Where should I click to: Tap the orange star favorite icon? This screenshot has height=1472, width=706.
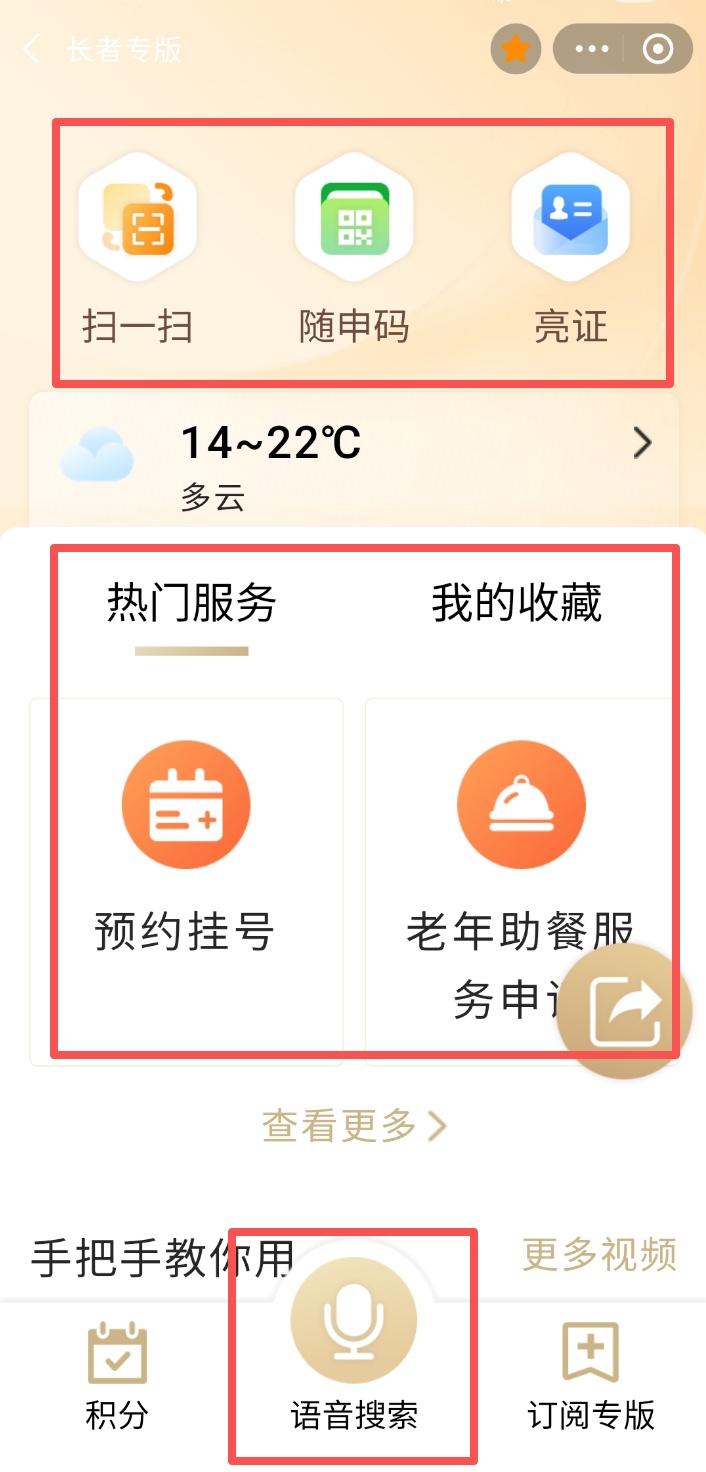pyautogui.click(x=515, y=49)
